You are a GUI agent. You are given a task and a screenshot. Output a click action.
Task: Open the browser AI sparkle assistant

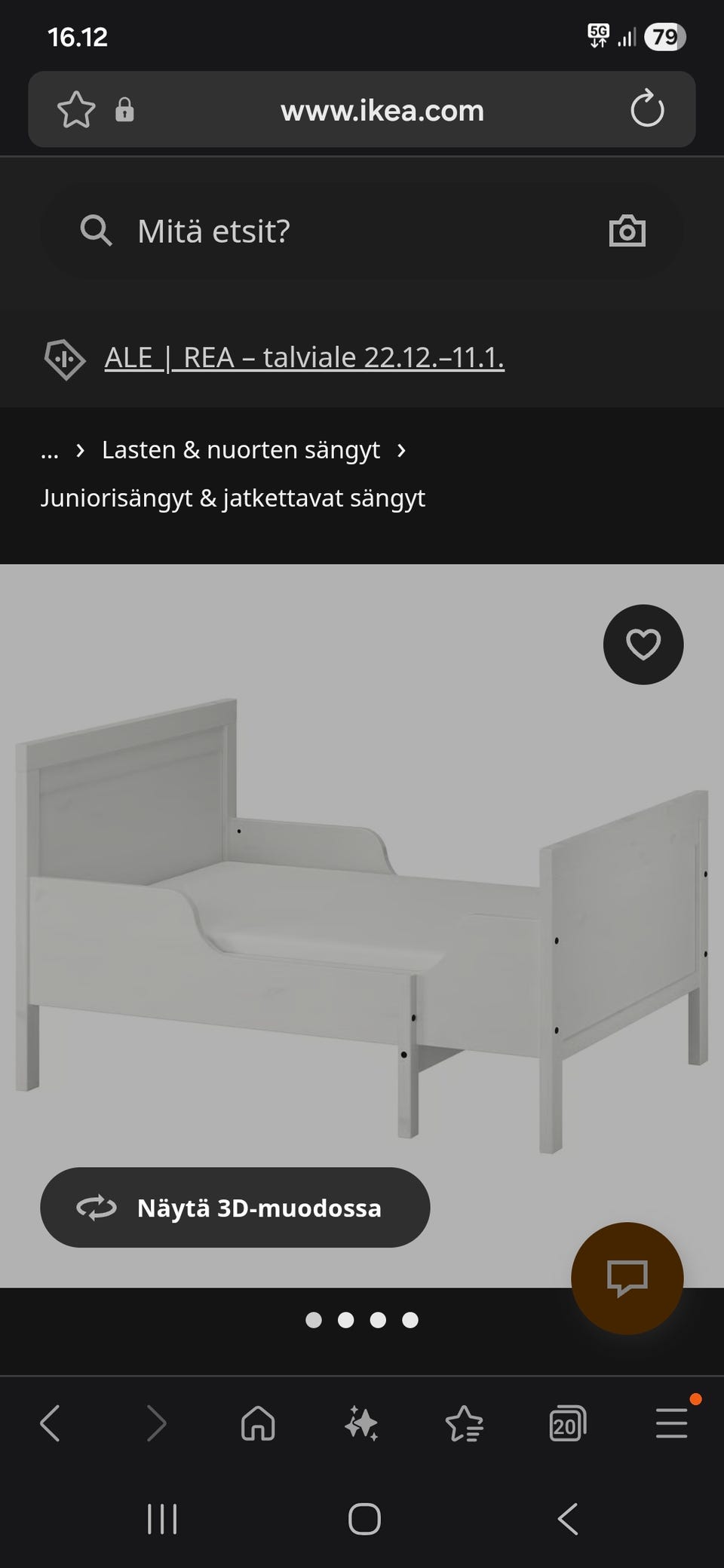point(361,1424)
